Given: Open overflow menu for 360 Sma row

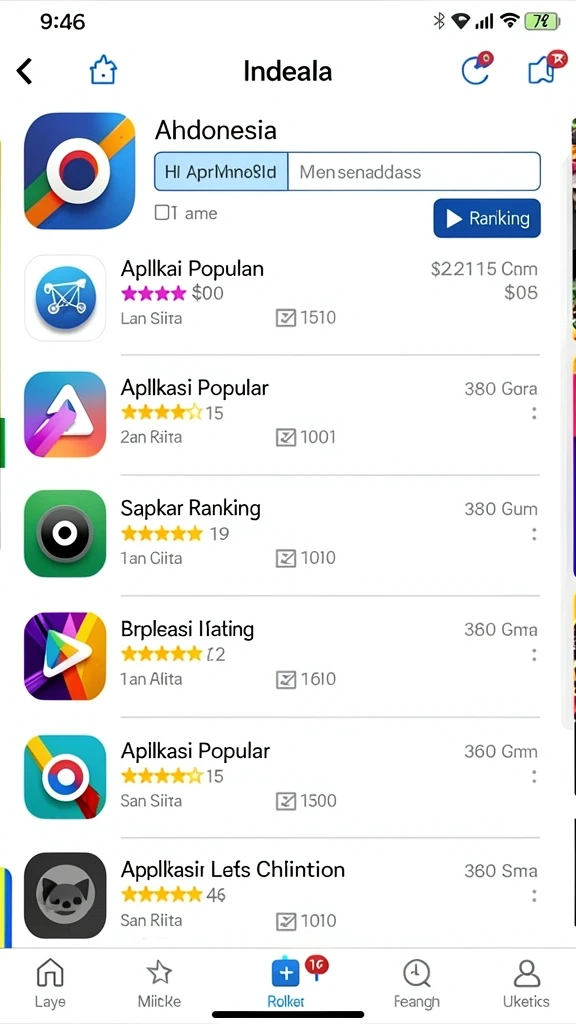Looking at the screenshot, I should (x=534, y=895).
